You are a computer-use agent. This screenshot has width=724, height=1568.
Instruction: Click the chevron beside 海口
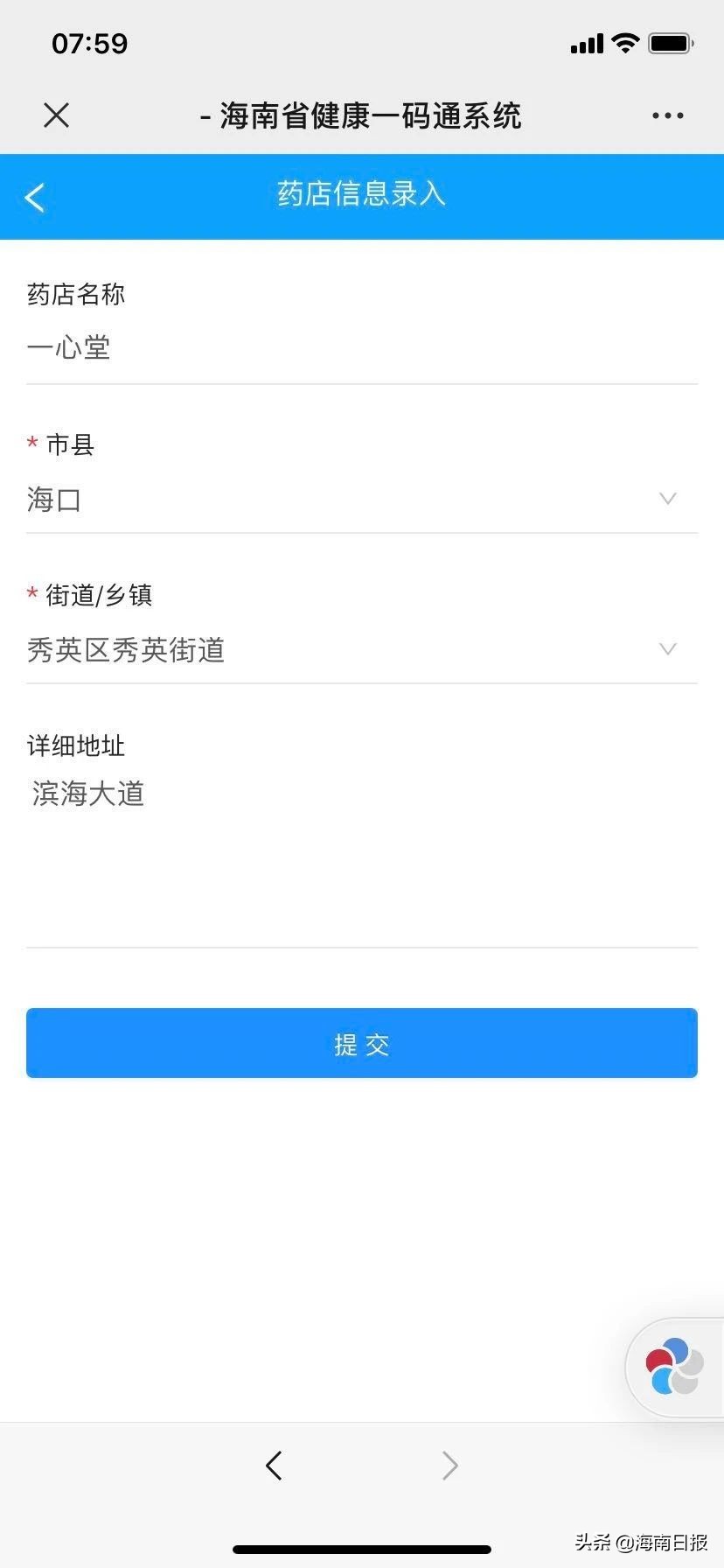coord(668,499)
